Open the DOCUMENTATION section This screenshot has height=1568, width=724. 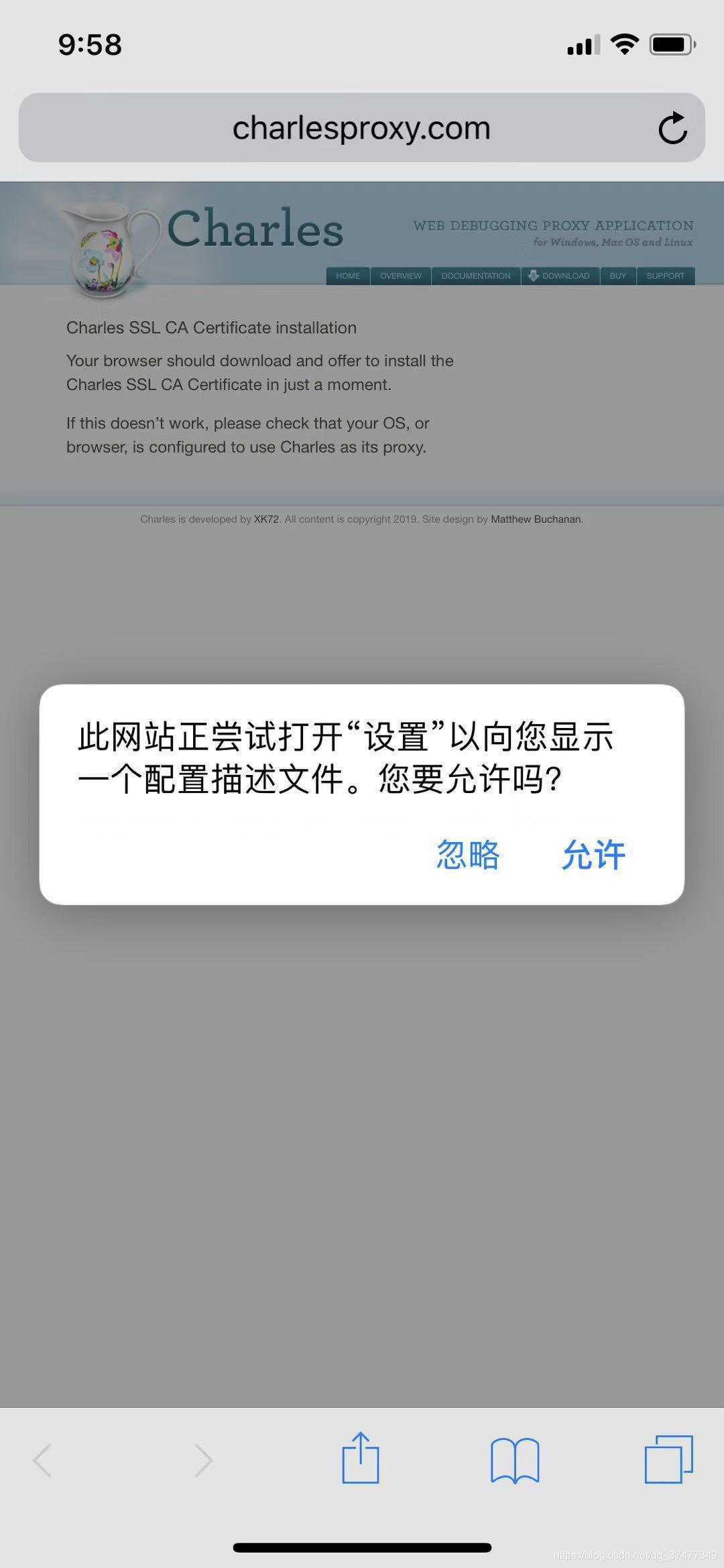tap(476, 276)
